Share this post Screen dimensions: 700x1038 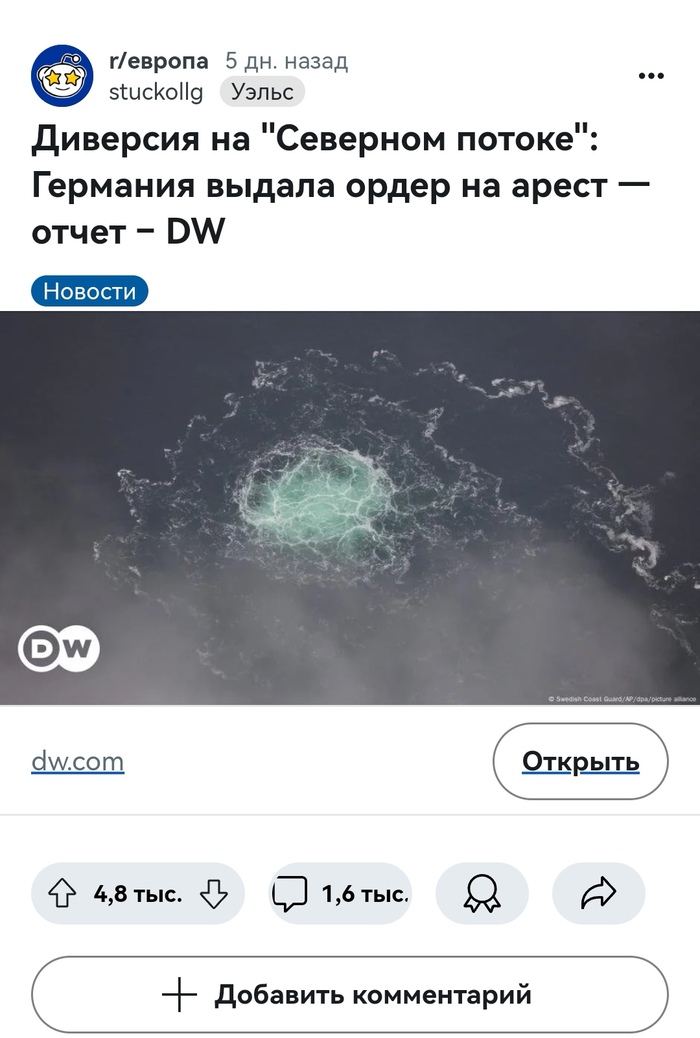pos(599,893)
